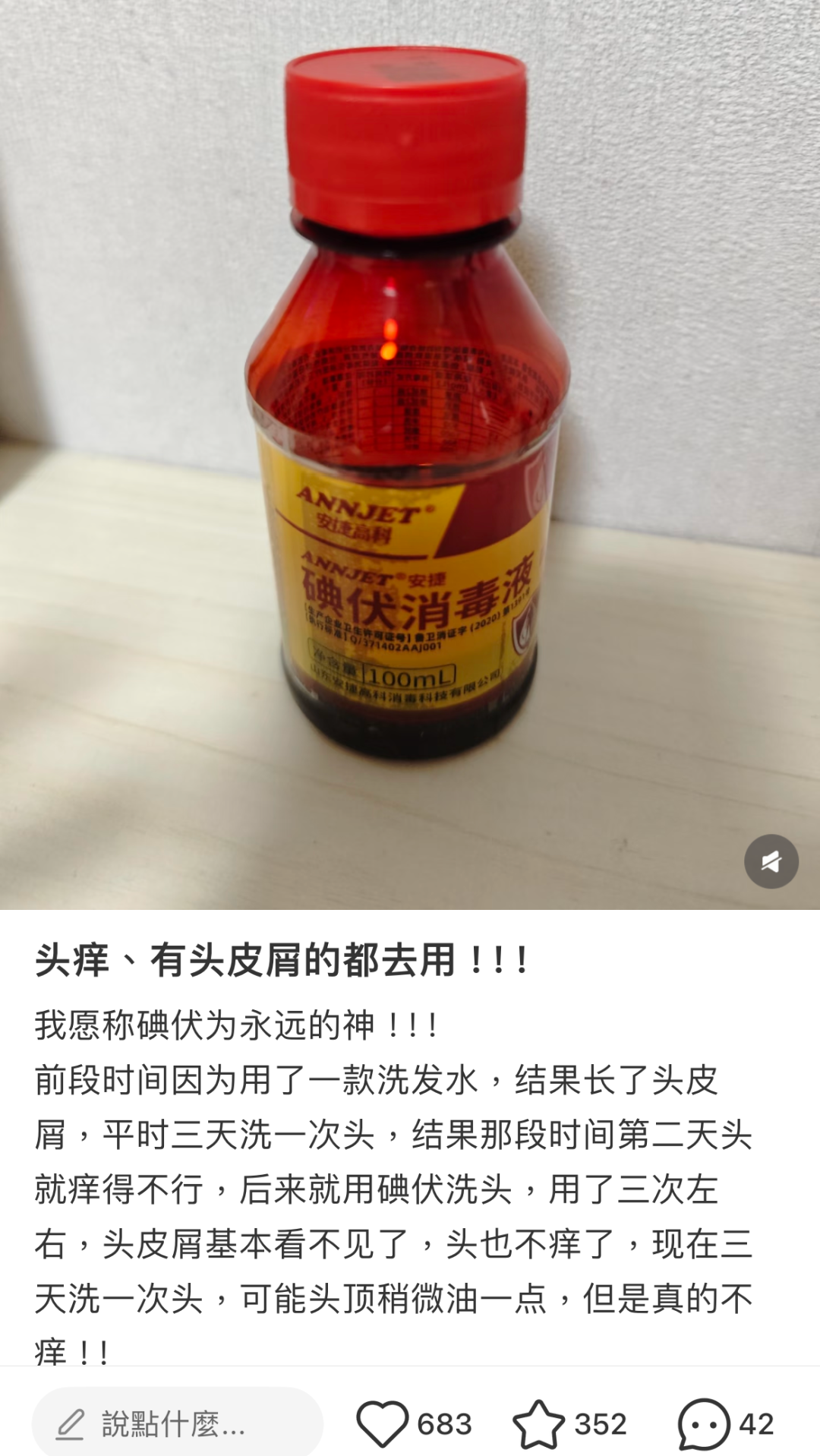The height and width of the screenshot is (1456, 820).
Task: Tap the round icon on the photo corner
Action: (771, 861)
